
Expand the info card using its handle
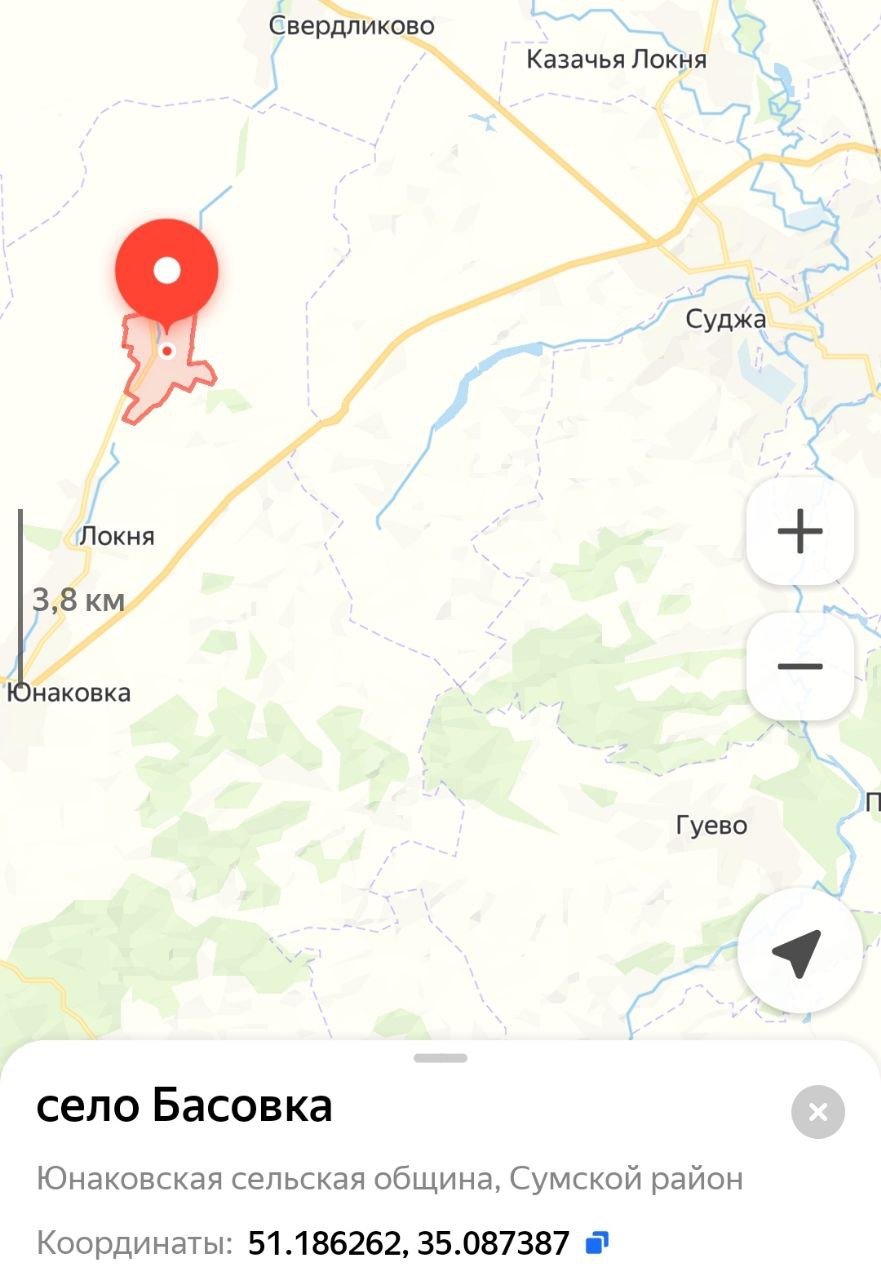[440, 1057]
